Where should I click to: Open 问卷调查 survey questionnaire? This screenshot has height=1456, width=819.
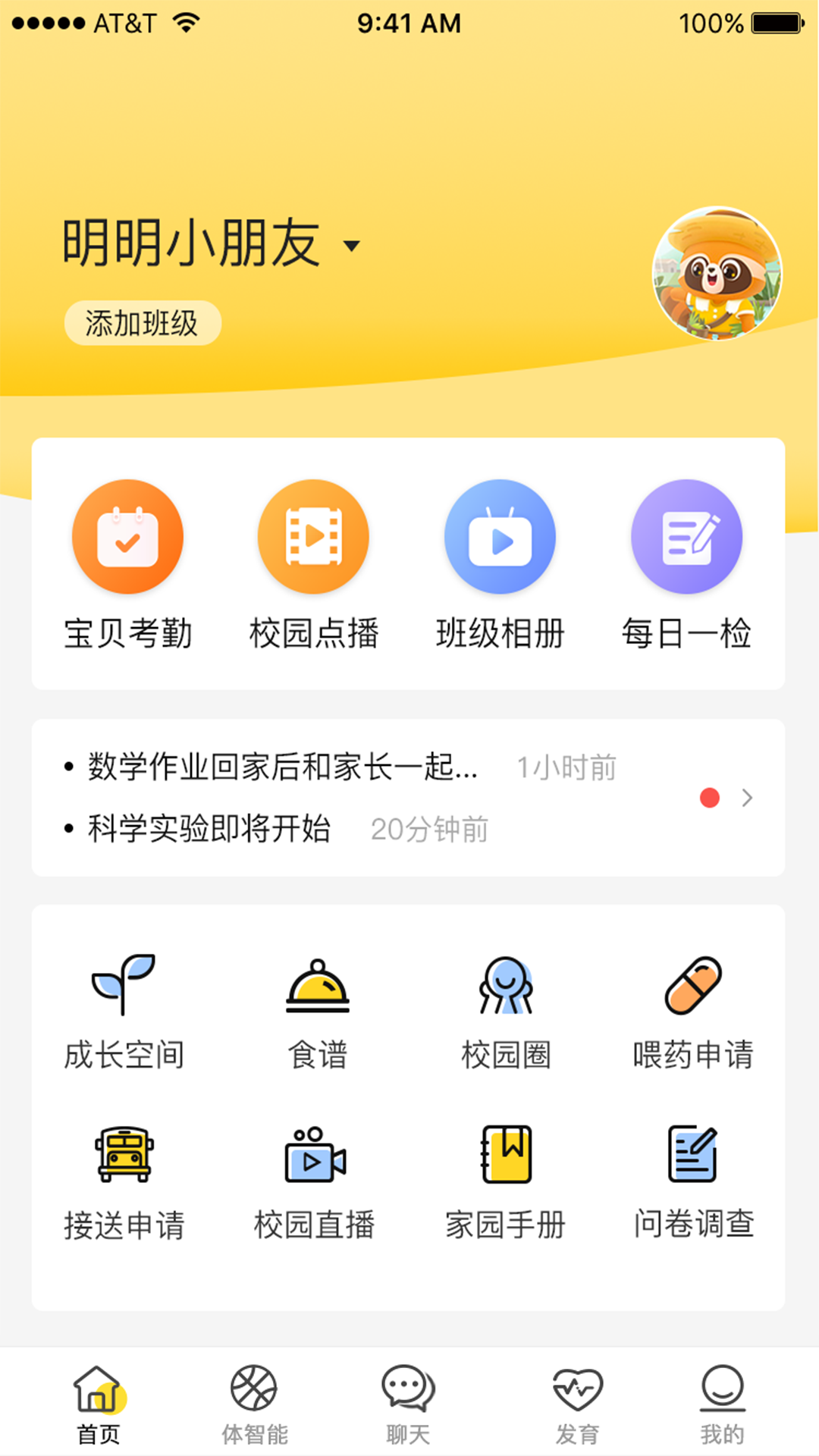coord(694,1153)
